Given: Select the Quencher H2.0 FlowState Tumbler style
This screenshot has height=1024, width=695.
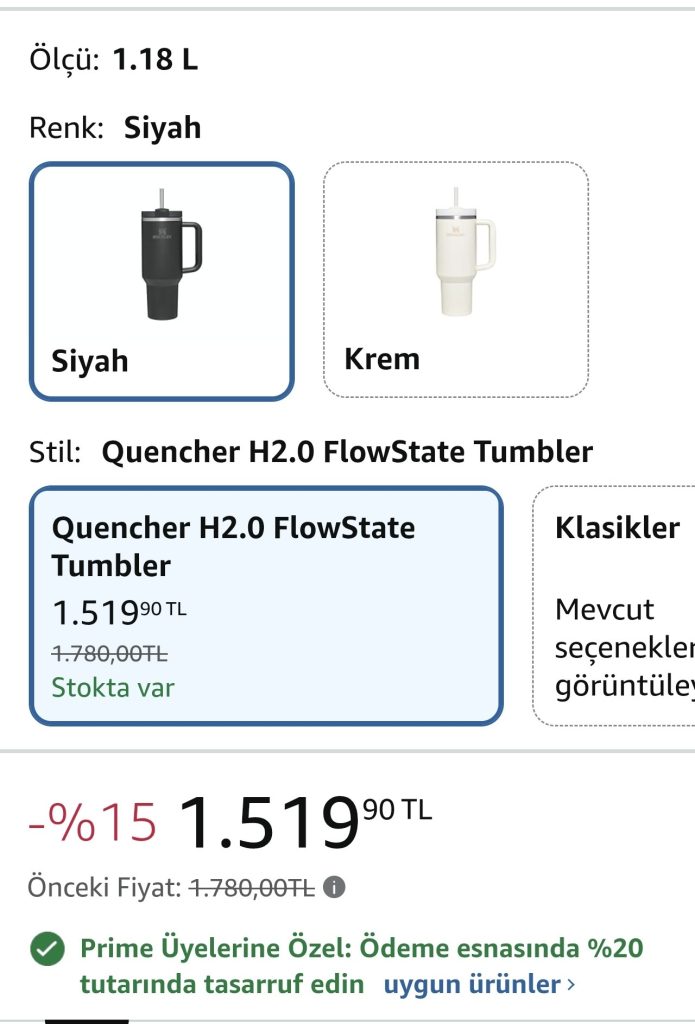Looking at the screenshot, I should [x=266, y=605].
